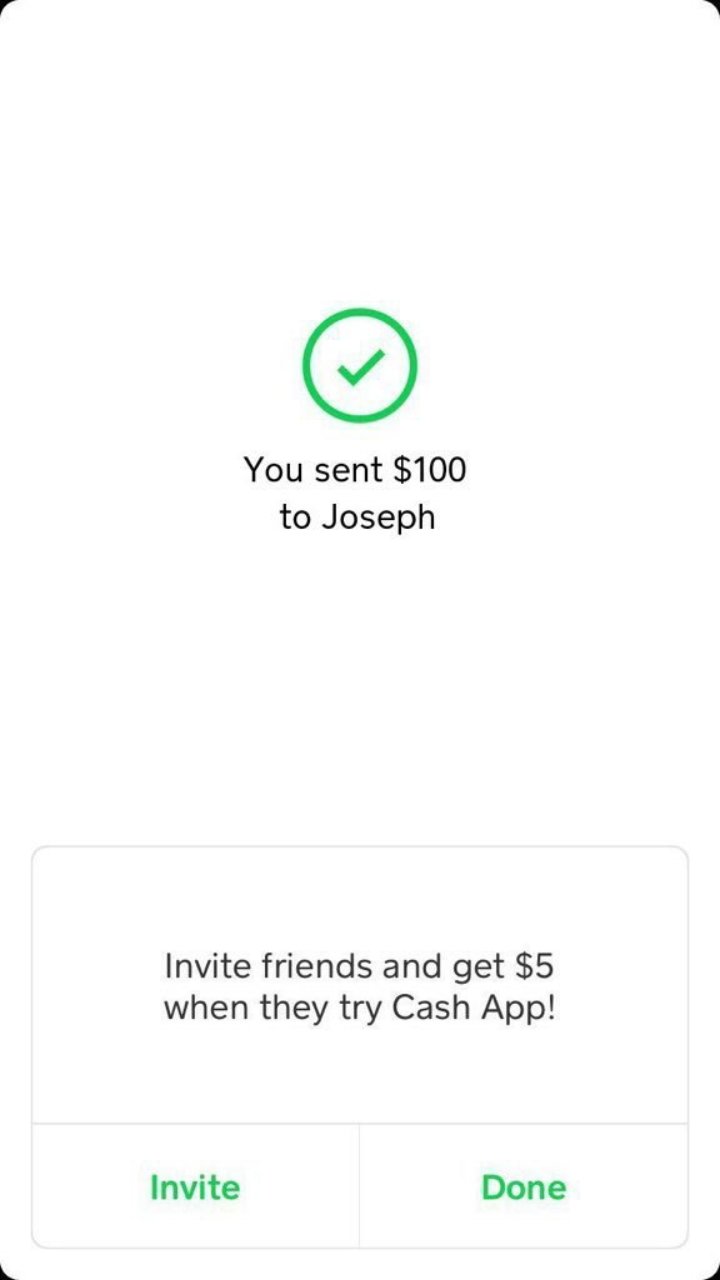Select Done to close the confirmation
The height and width of the screenshot is (1280, 720).
coord(523,1187)
